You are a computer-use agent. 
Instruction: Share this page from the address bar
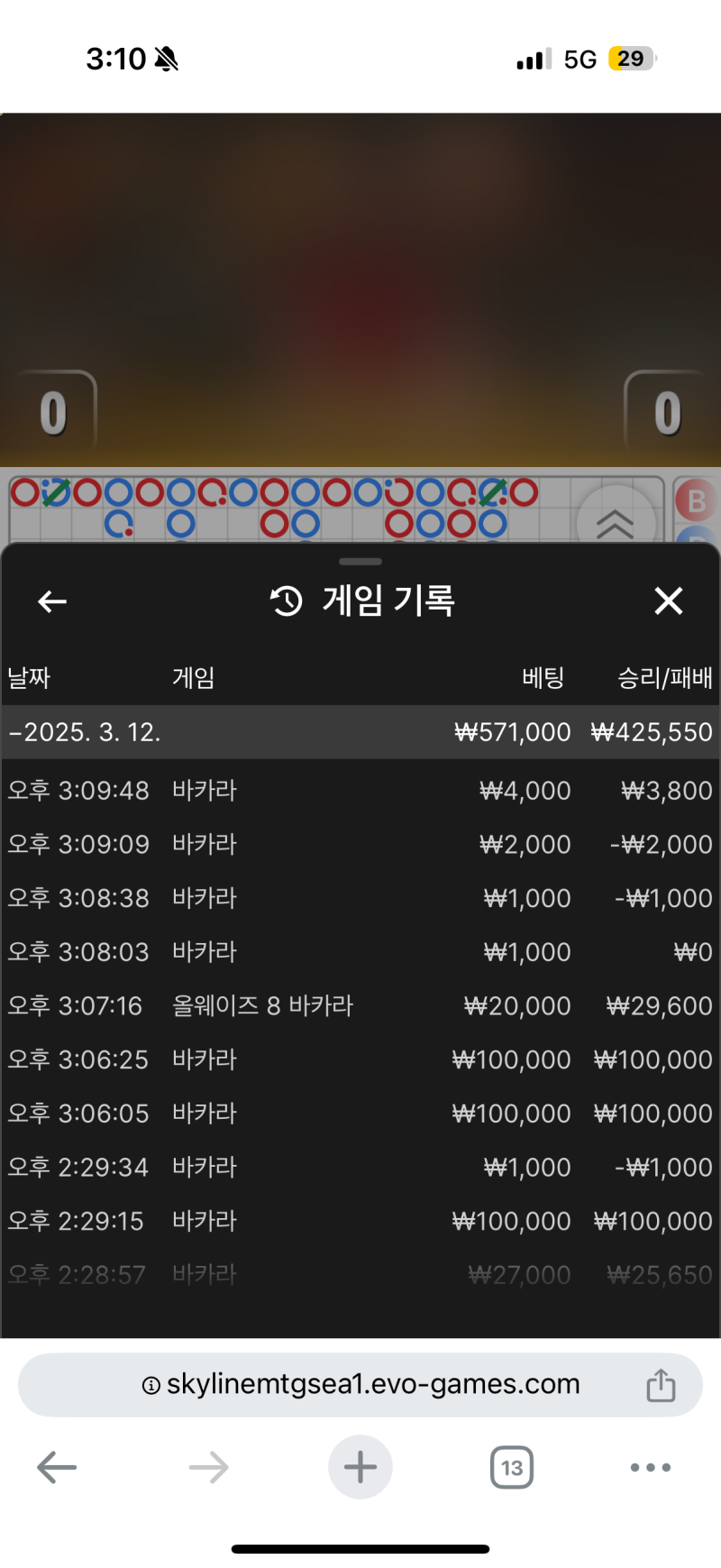pyautogui.click(x=661, y=1385)
